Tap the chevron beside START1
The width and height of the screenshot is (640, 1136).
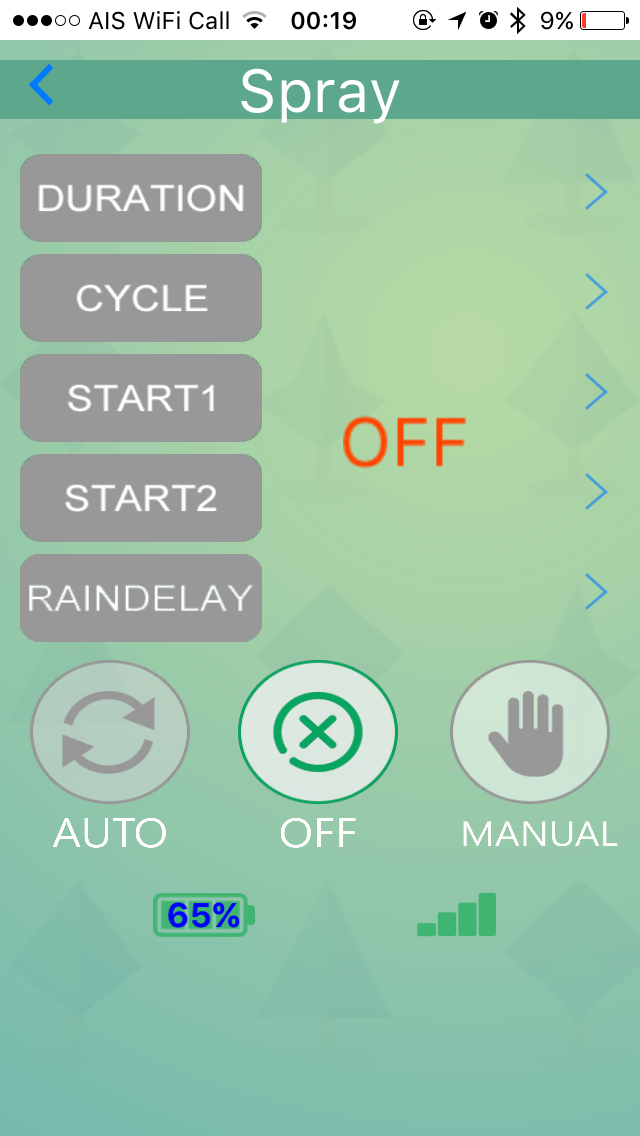pyautogui.click(x=596, y=392)
